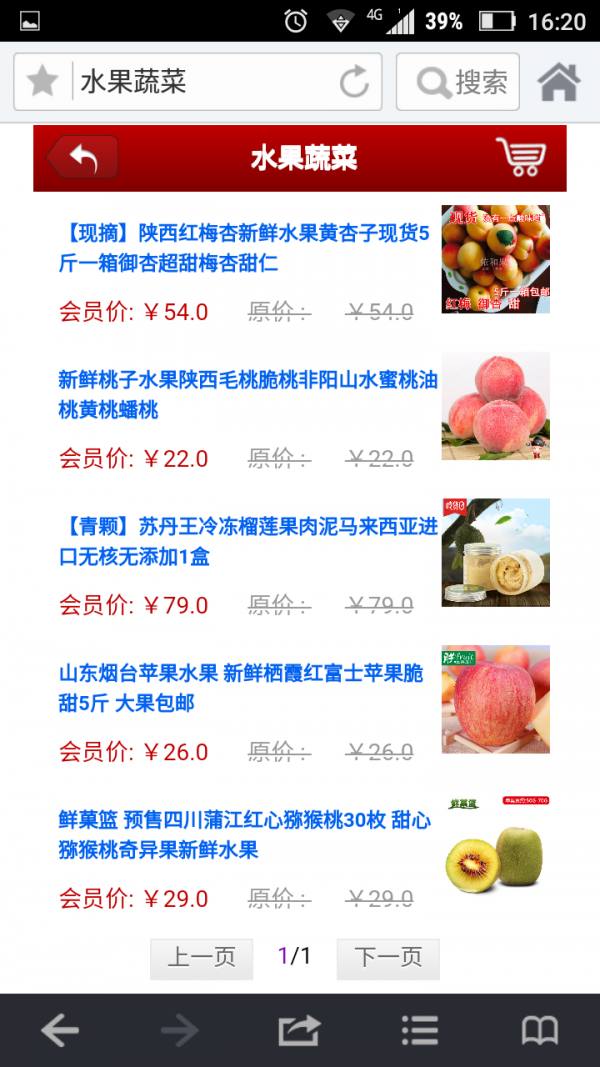Open browser bookmarks
Image resolution: width=600 pixels, height=1067 pixels.
click(540, 1030)
